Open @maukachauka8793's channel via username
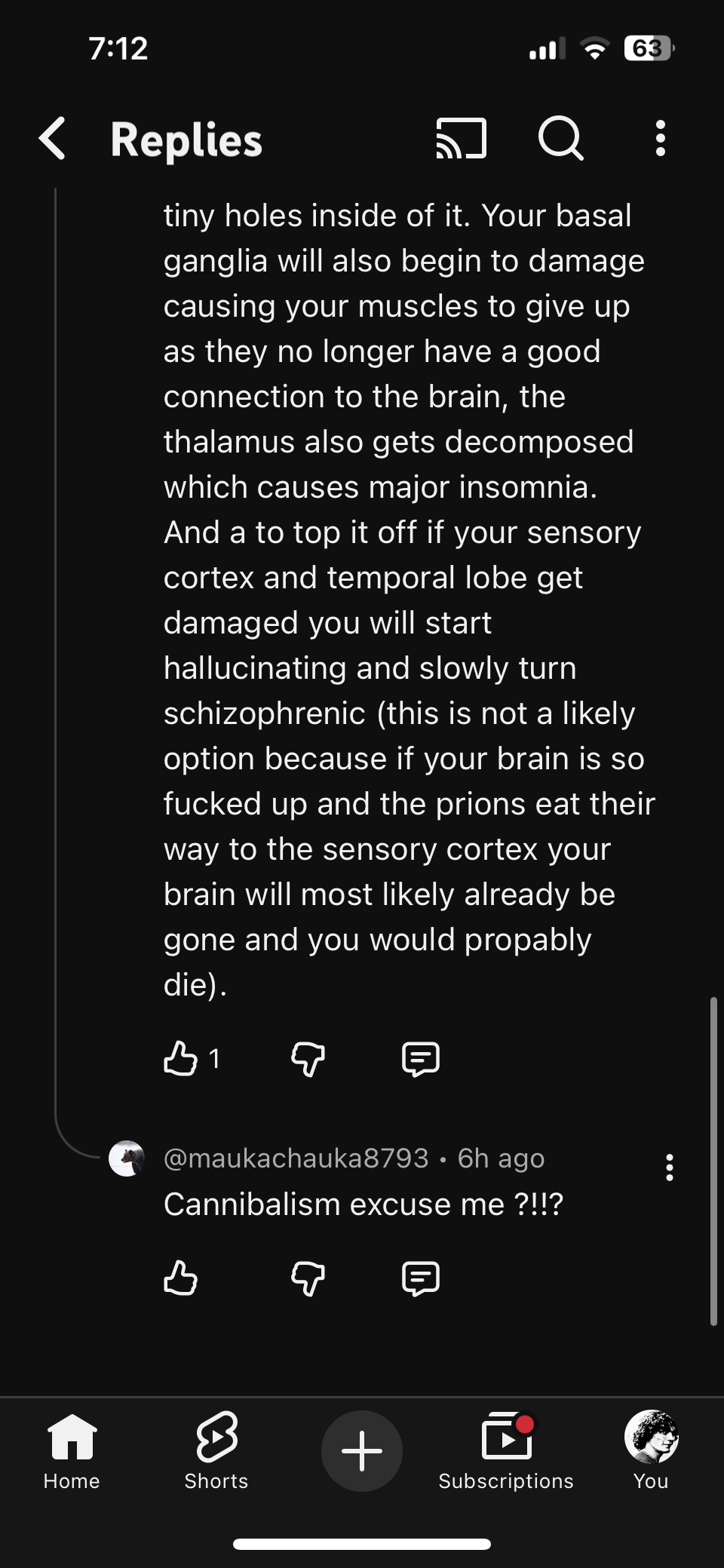724x1568 pixels. [x=296, y=1158]
